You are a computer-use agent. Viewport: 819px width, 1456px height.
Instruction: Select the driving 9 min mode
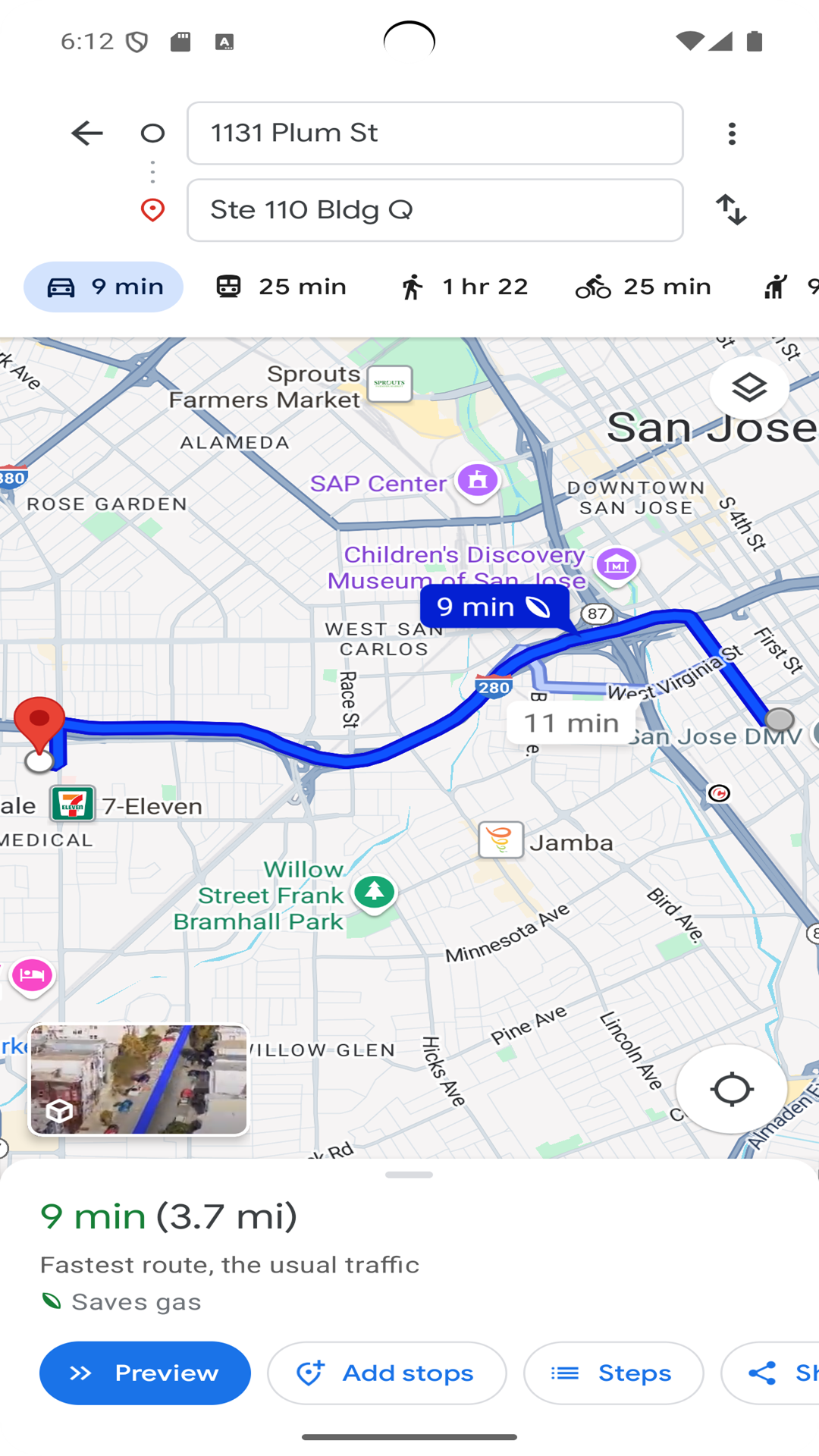[104, 287]
